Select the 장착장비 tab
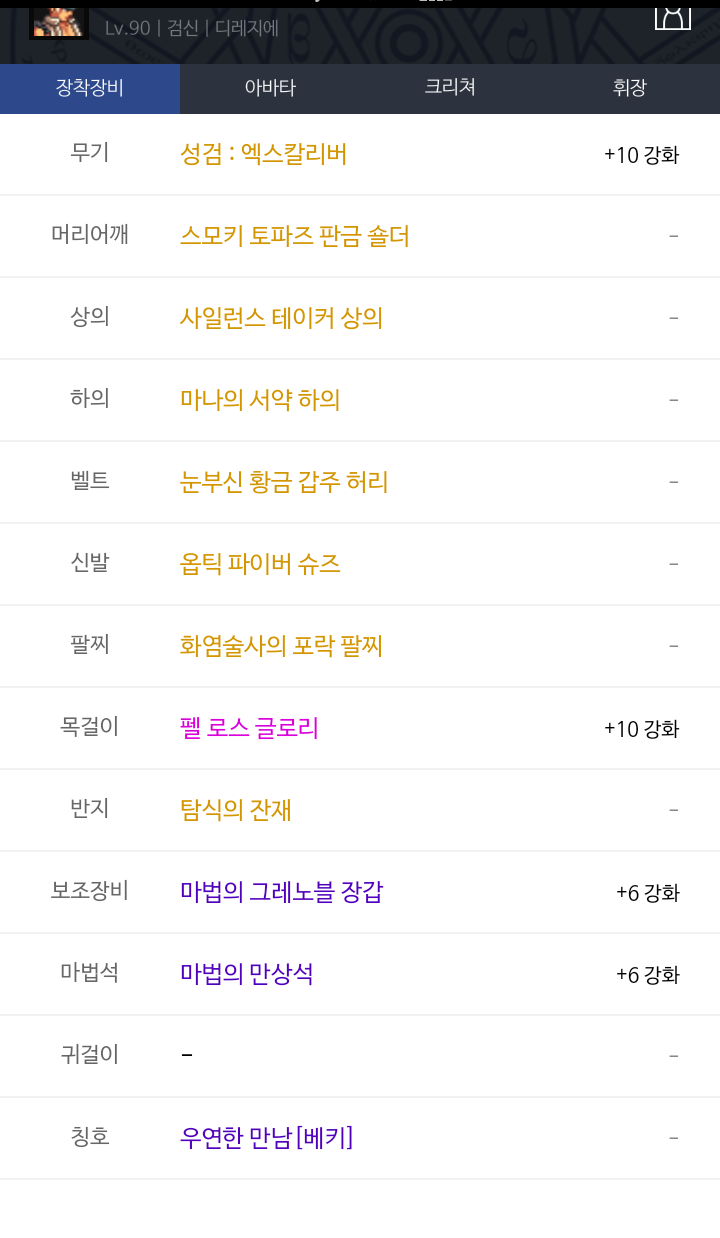The image size is (720, 1238). (x=90, y=88)
